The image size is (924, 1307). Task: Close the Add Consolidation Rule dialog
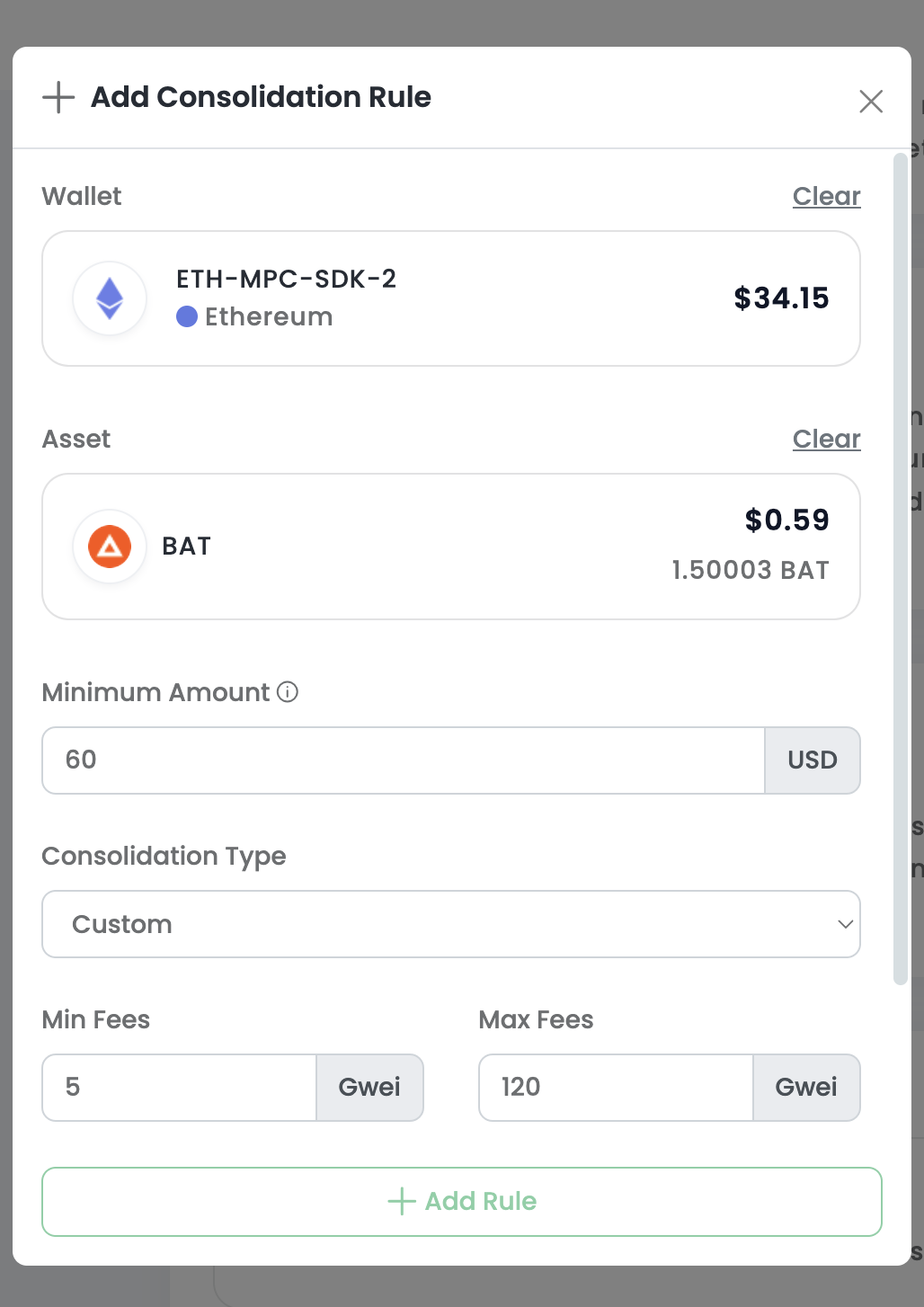(x=870, y=101)
